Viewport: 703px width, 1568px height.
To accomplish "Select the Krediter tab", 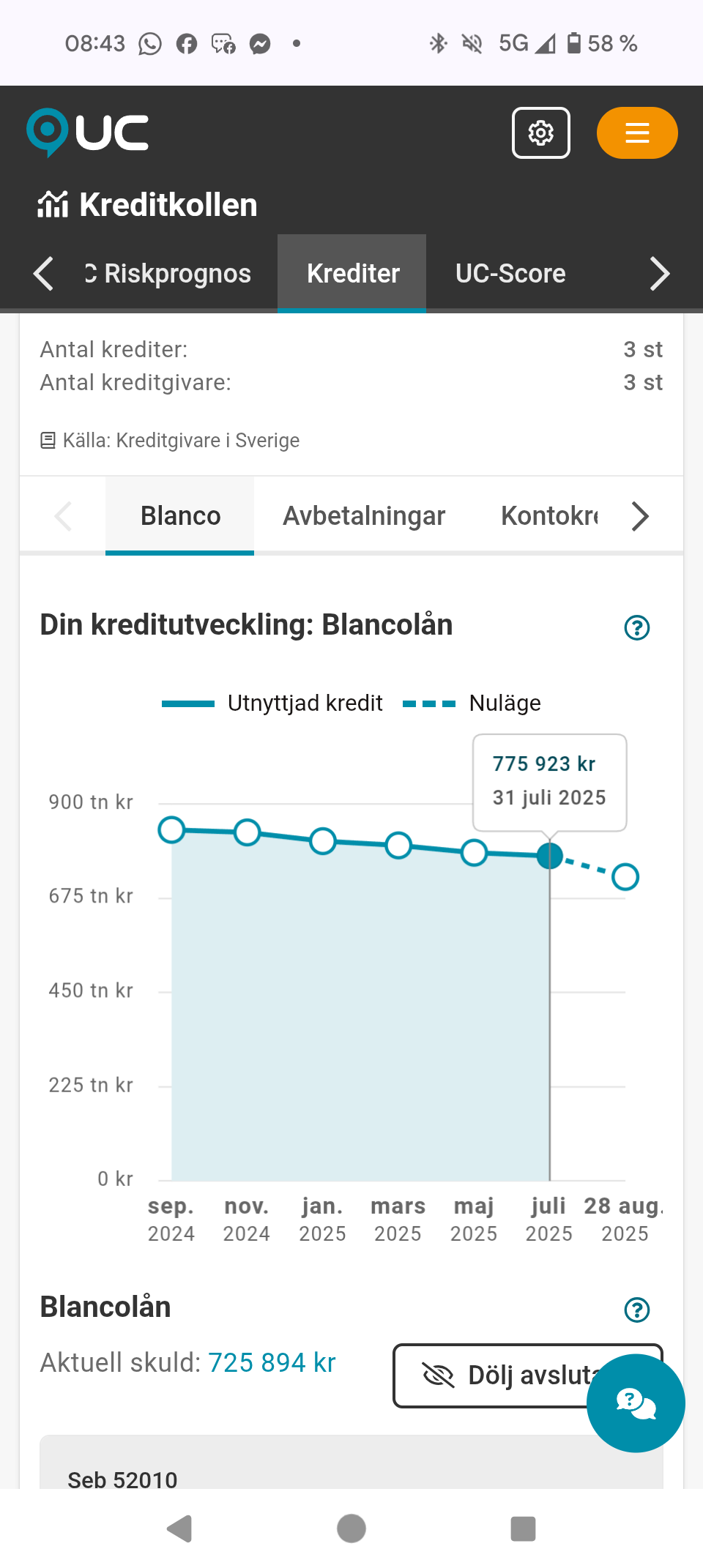I will (352, 274).
